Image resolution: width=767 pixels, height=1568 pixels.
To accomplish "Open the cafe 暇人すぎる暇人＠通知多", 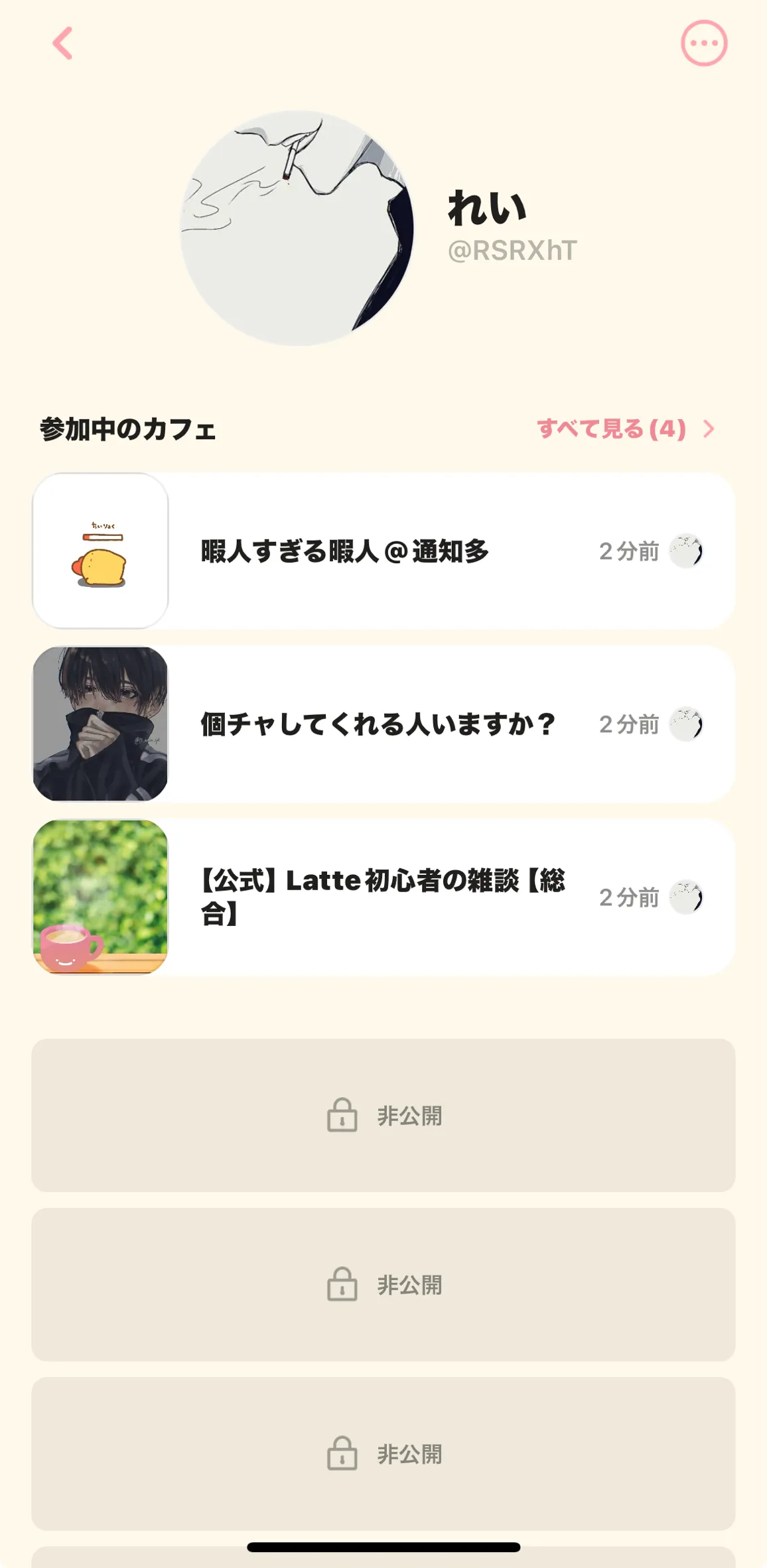I will 383,551.
